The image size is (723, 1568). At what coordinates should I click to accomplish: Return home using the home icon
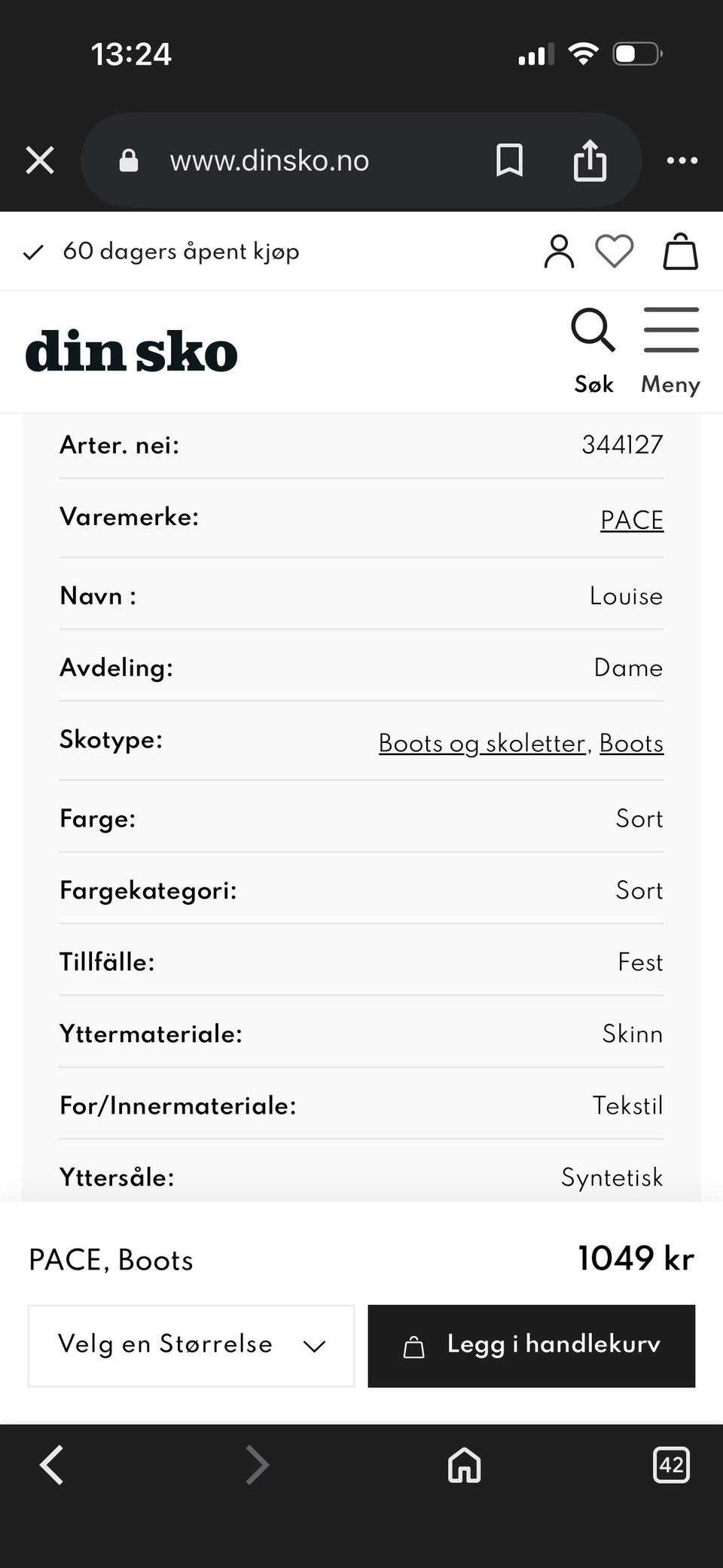(463, 1466)
